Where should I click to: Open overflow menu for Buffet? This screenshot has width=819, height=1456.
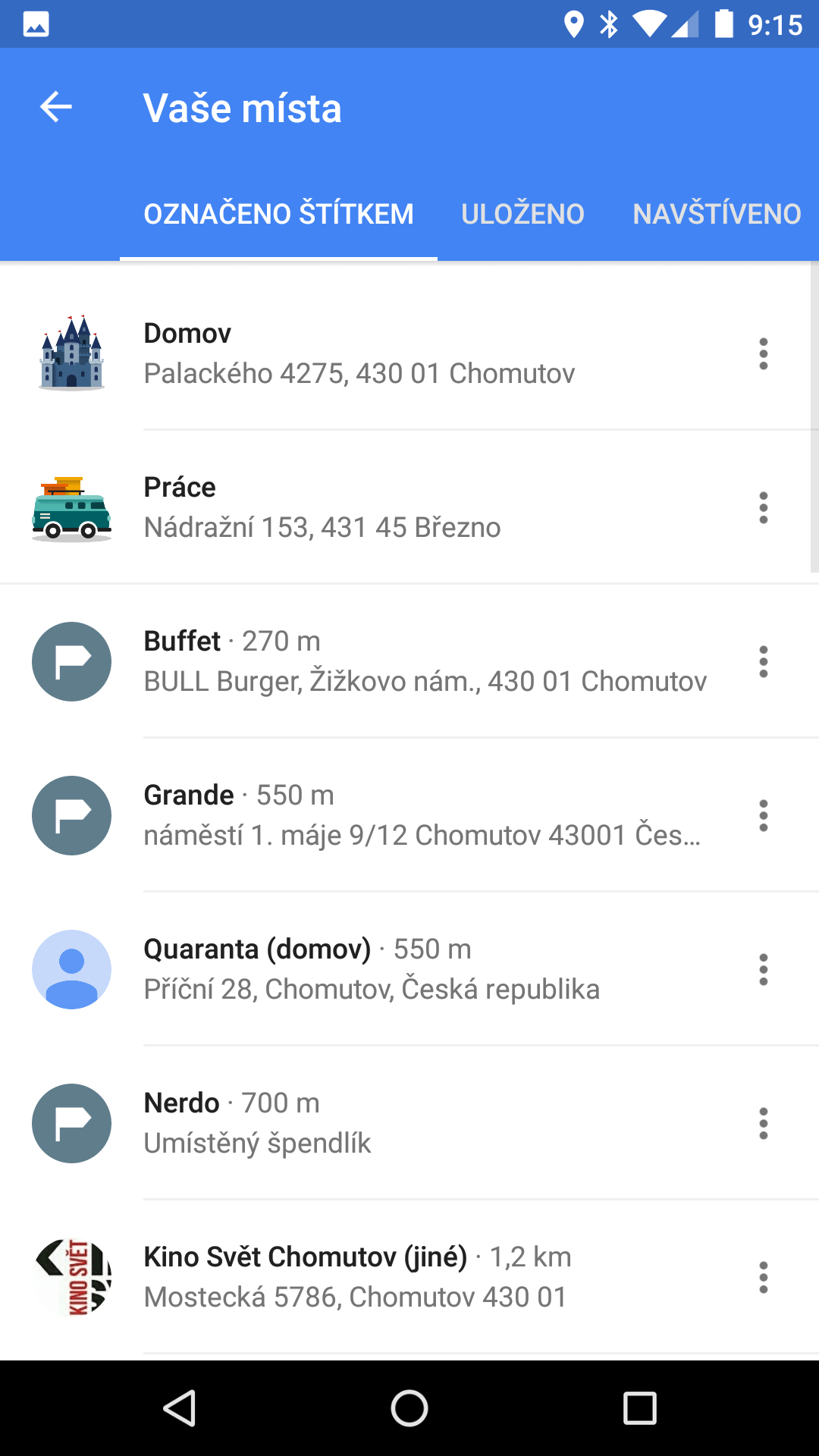pos(764,662)
